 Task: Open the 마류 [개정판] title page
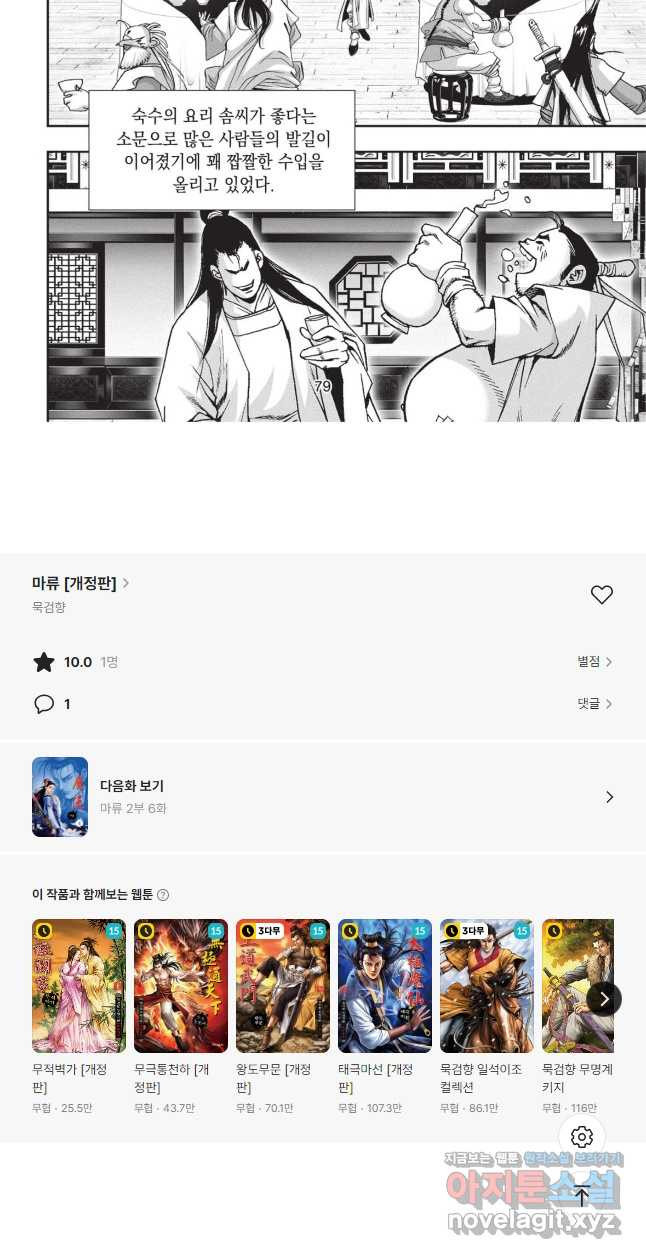pyautogui.click(x=80, y=584)
